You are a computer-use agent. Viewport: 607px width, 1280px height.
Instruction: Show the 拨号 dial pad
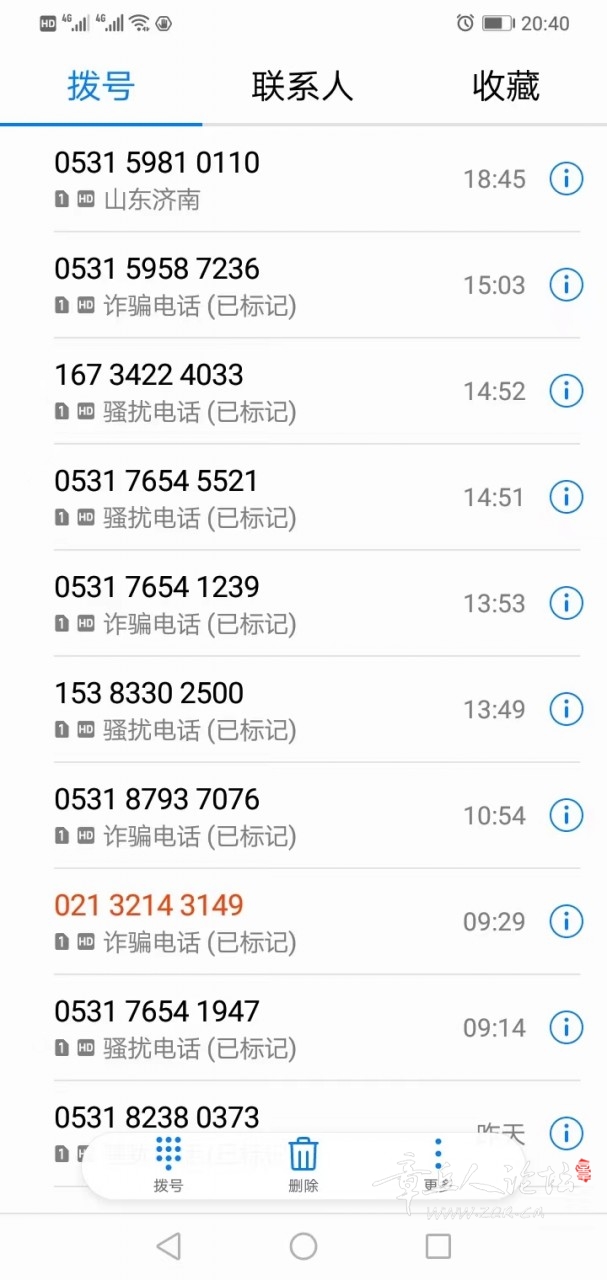coord(168,1164)
